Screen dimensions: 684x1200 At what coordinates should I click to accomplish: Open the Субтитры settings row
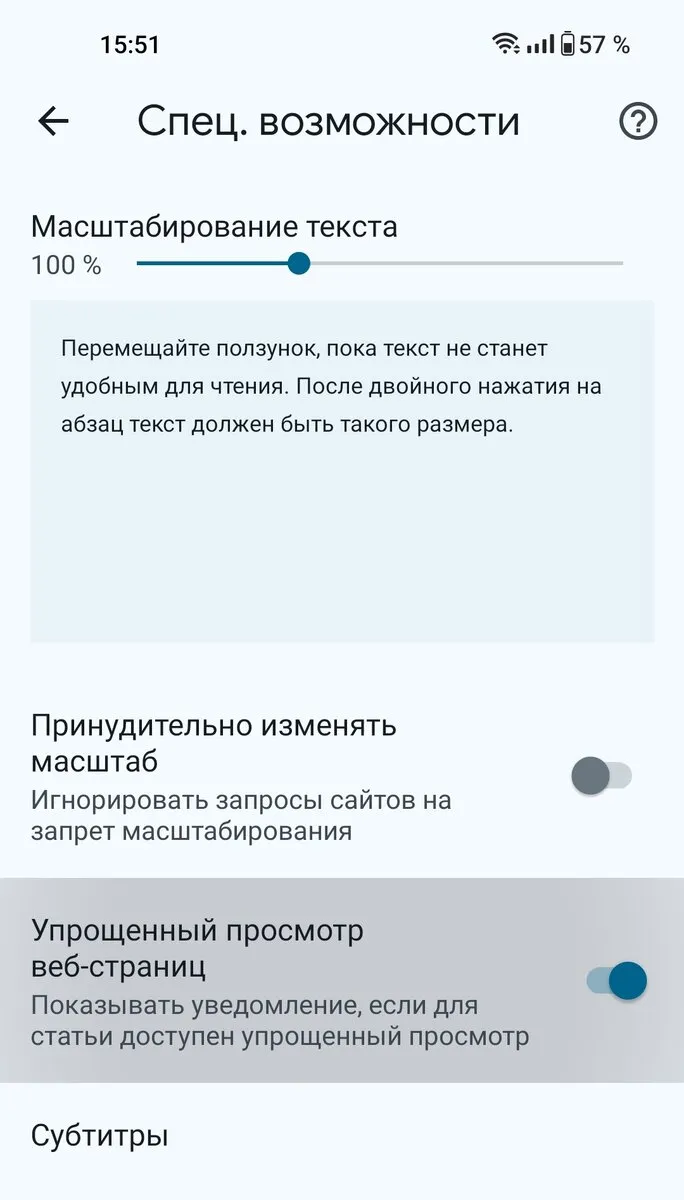click(x=342, y=1136)
